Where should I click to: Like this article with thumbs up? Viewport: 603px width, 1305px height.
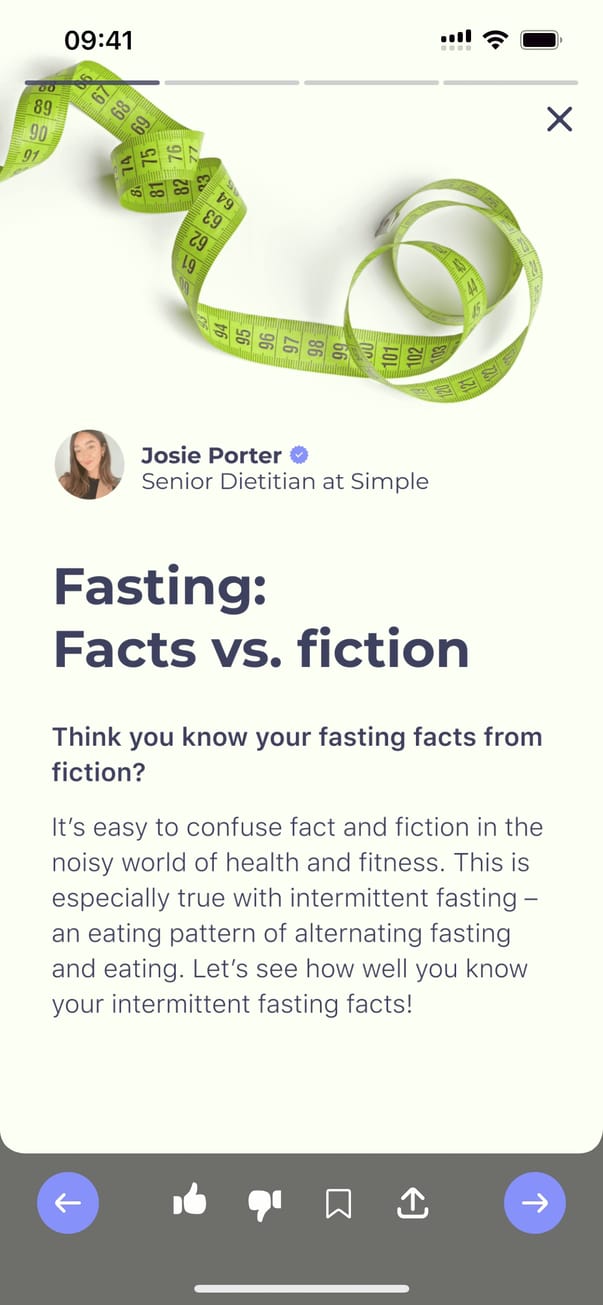189,1201
